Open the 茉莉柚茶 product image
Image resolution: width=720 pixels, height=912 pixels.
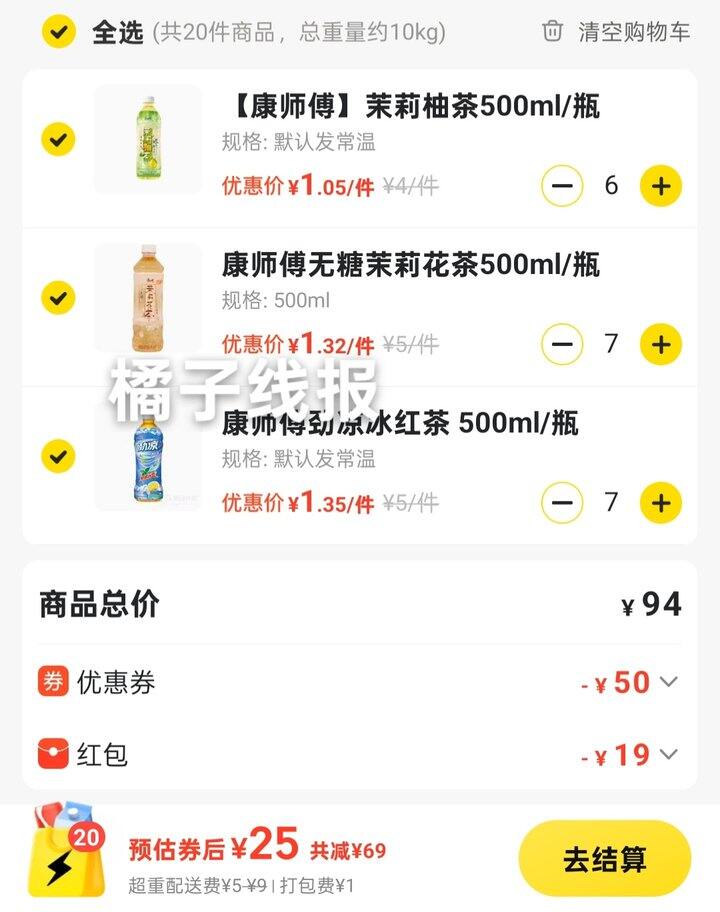[x=147, y=139]
